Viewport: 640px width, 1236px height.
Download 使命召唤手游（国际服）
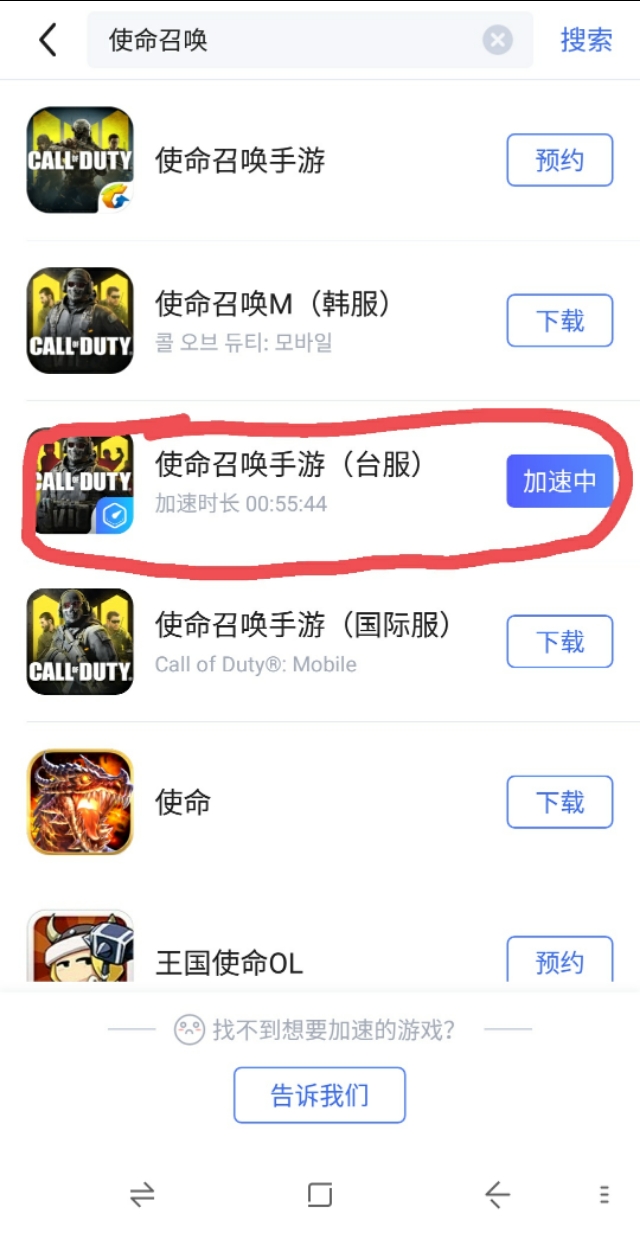tap(559, 642)
